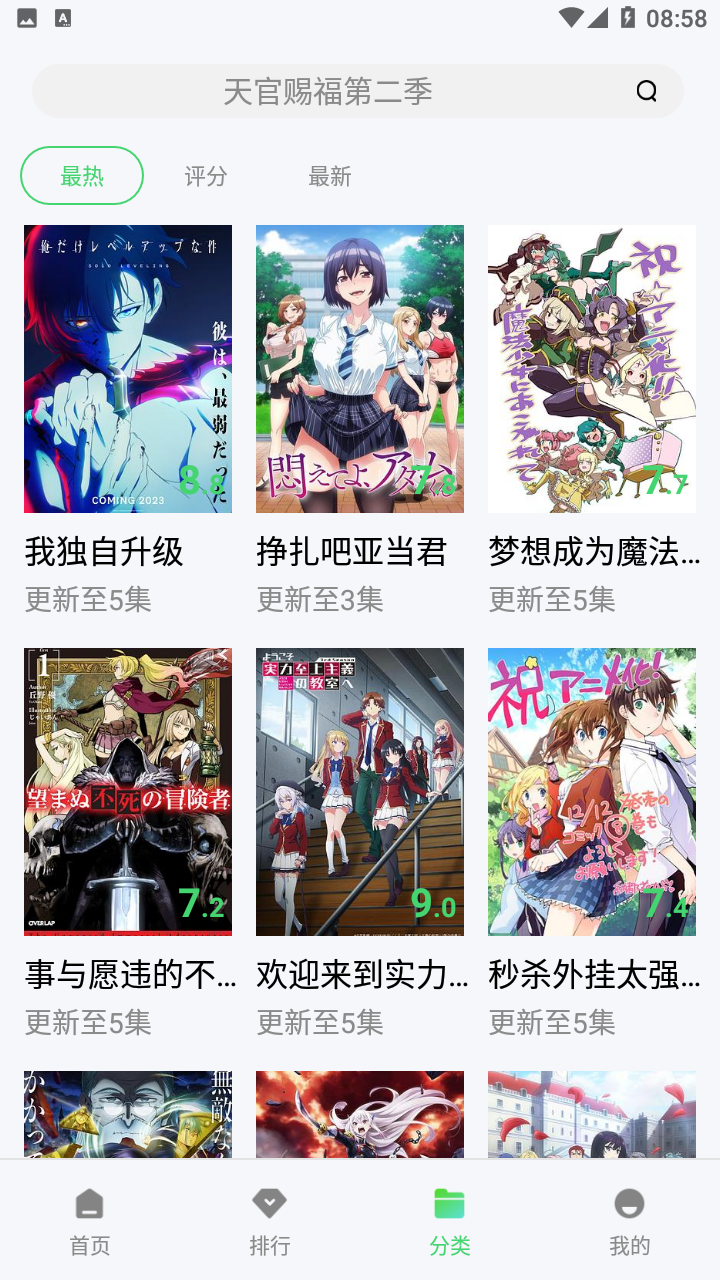The width and height of the screenshot is (720, 1280).
Task: Select the 最热 hottest filter
Action: [x=81, y=175]
